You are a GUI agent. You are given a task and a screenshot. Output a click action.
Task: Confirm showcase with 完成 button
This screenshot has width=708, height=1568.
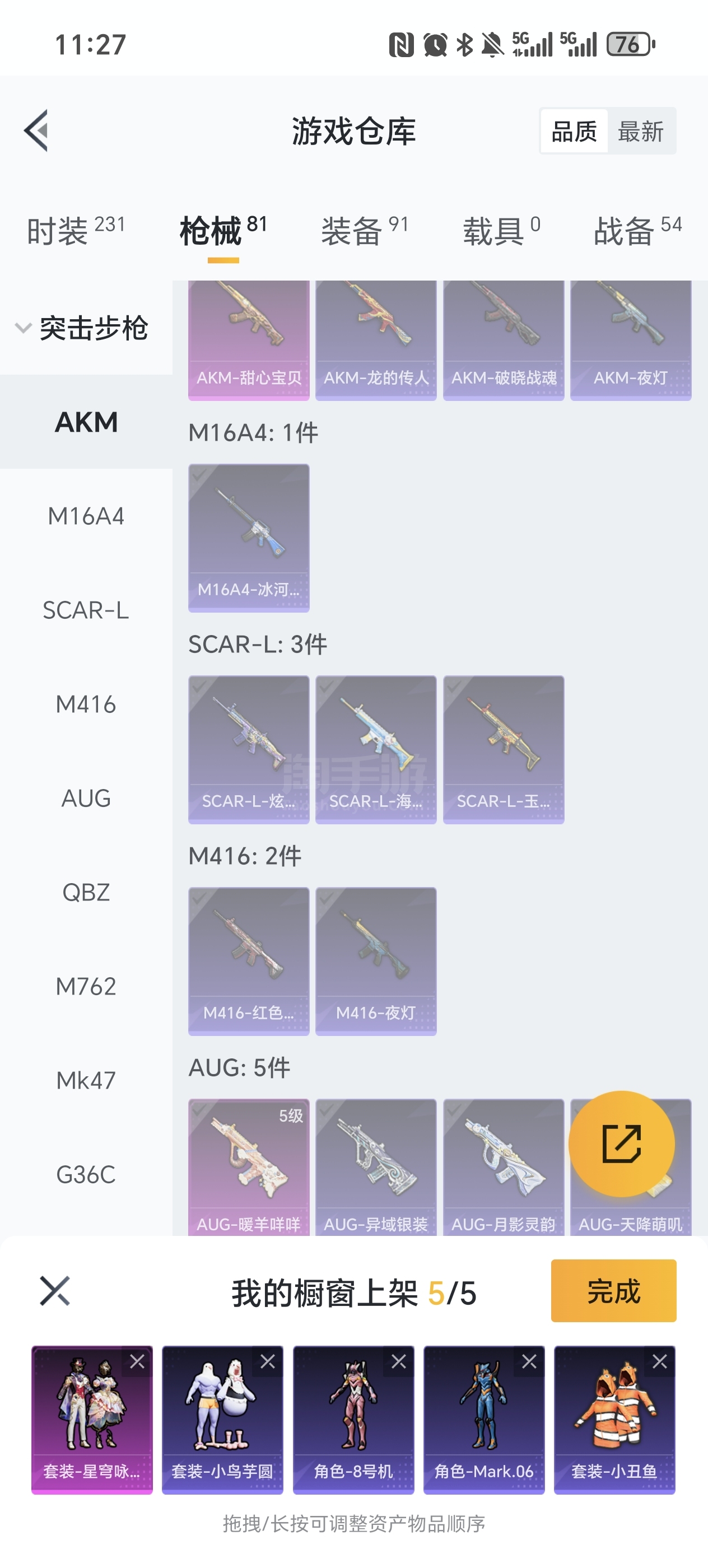(x=613, y=1291)
